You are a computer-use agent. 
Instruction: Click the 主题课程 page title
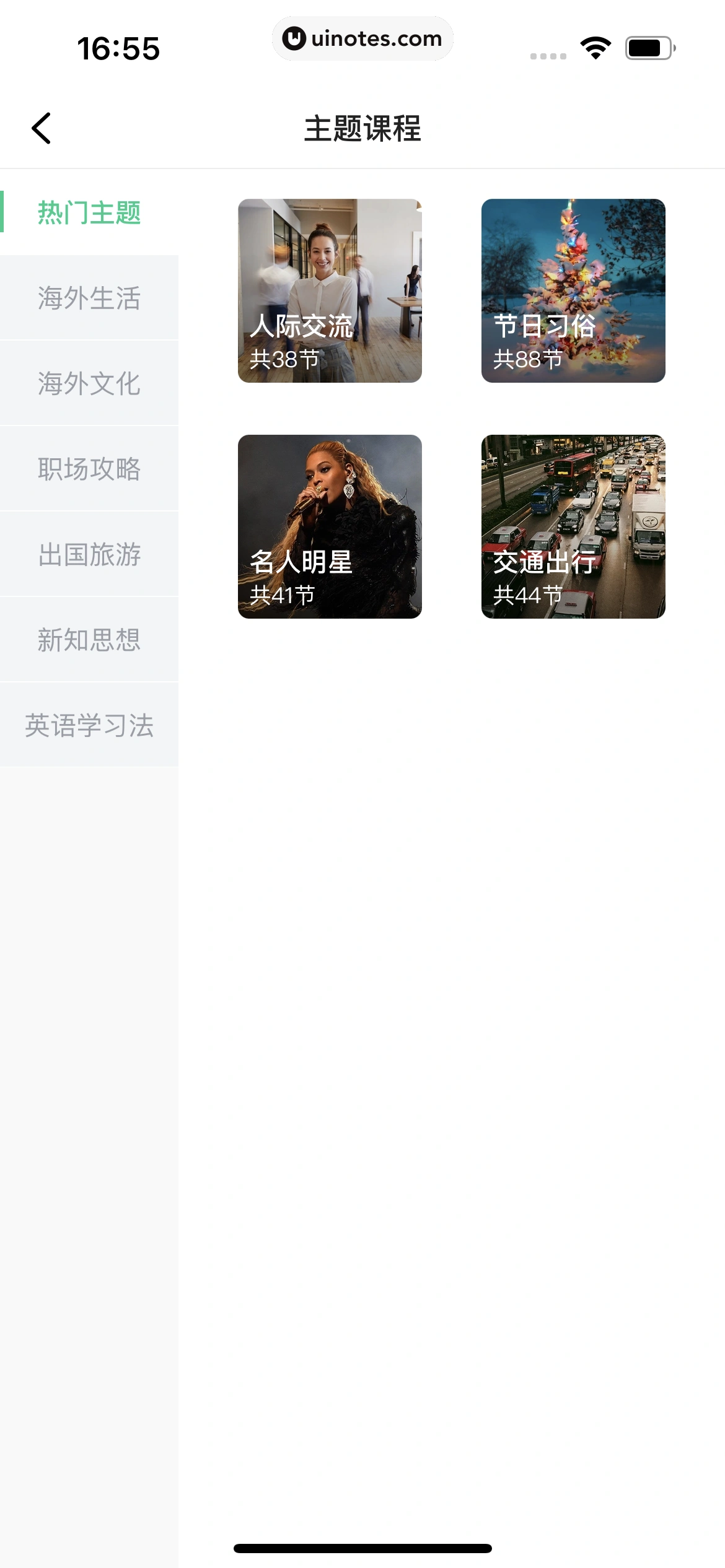coord(362,128)
